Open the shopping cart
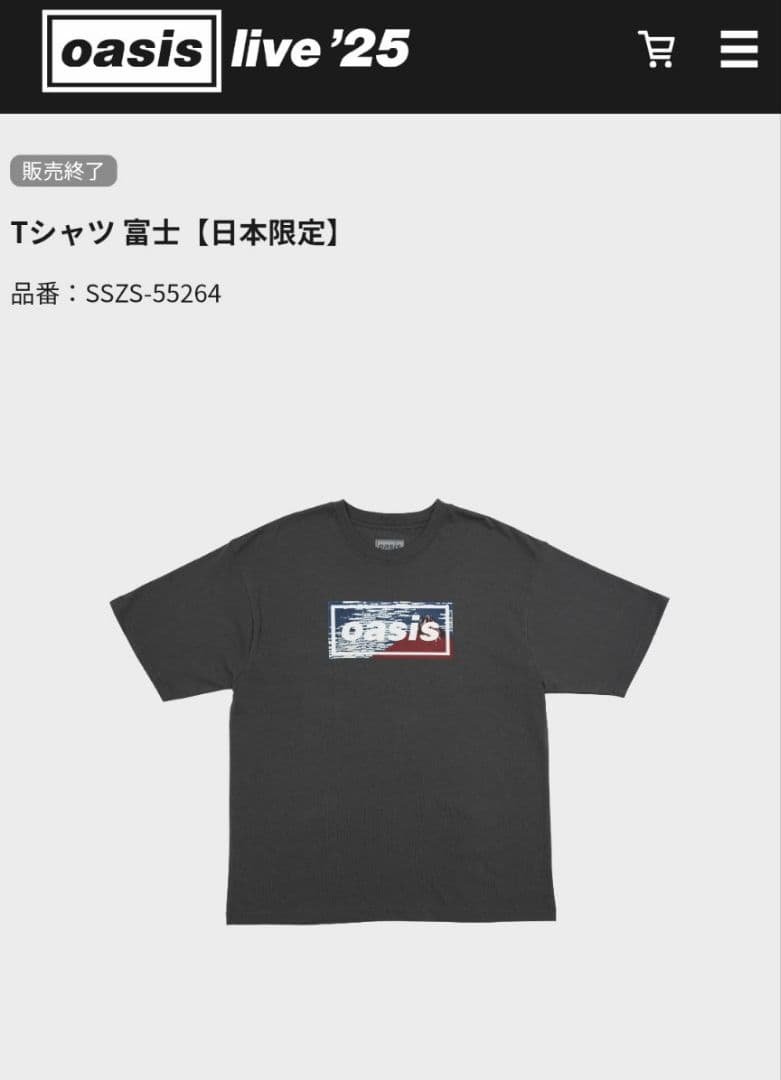 click(656, 49)
